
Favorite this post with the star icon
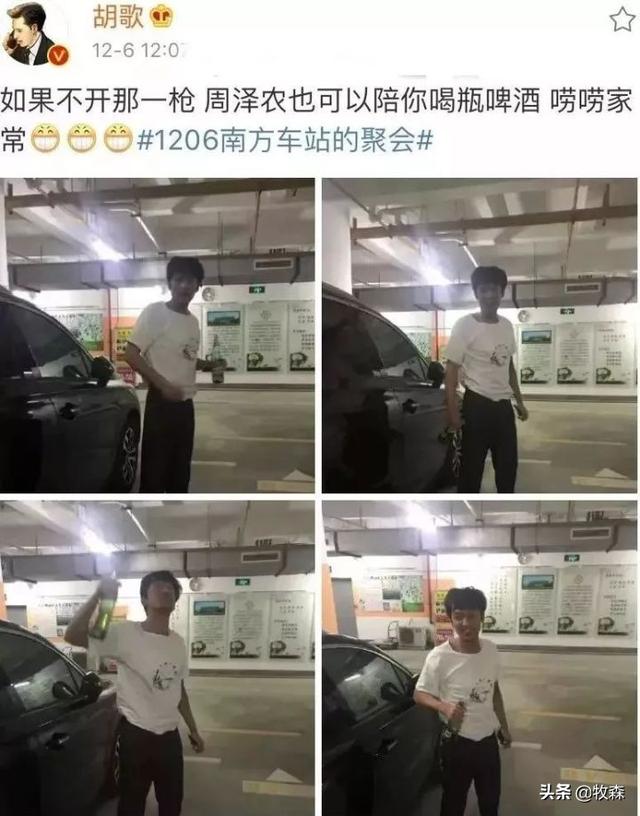pos(622,19)
